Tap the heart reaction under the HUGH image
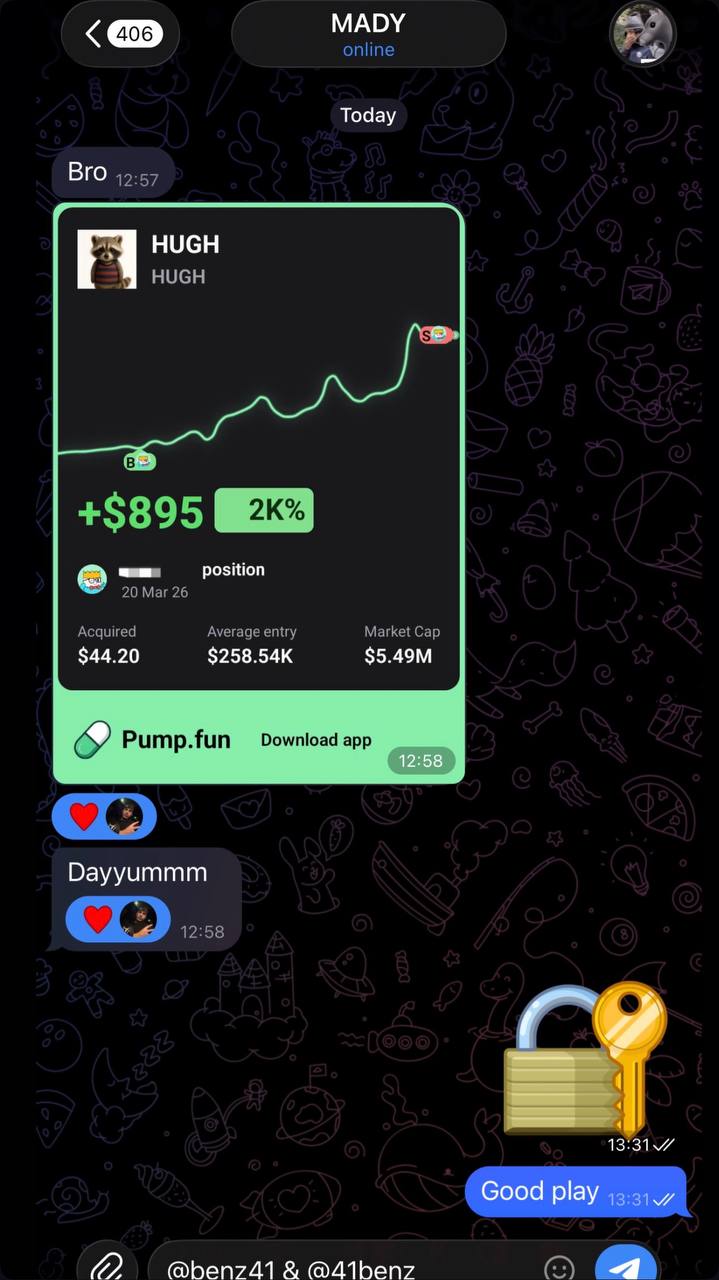Screen dimensions: 719x1280 (86, 817)
